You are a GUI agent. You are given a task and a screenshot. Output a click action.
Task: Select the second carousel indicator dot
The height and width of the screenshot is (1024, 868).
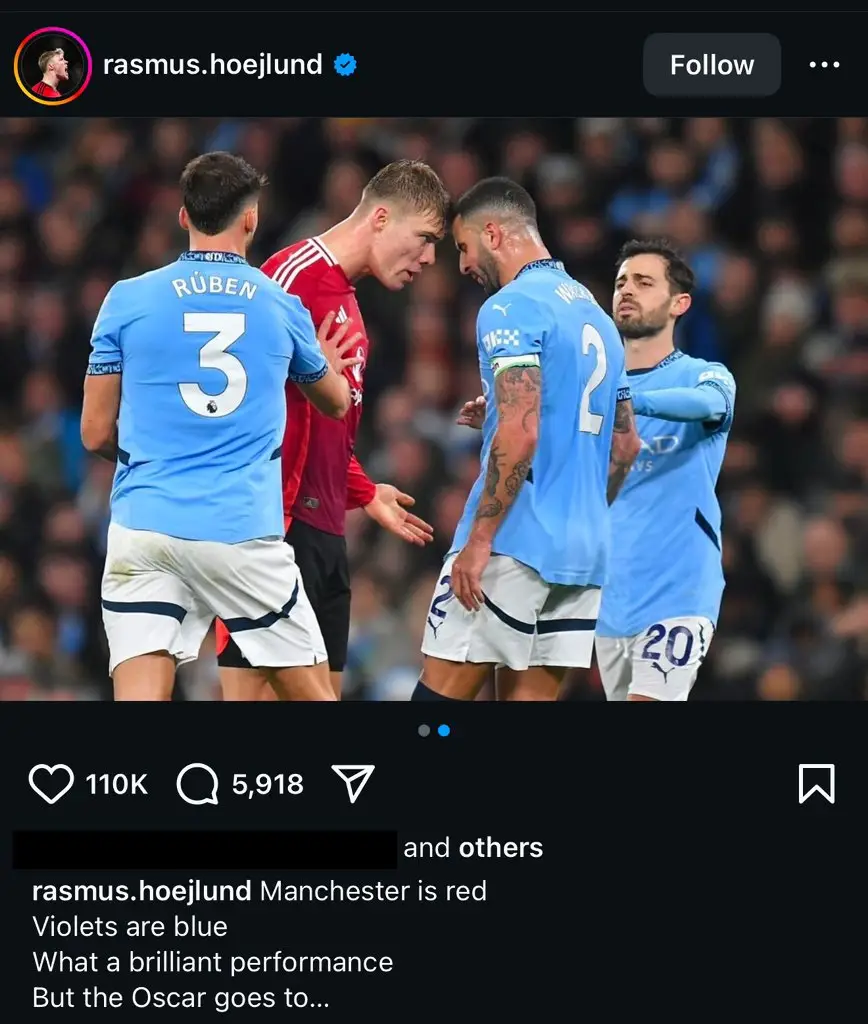point(443,731)
